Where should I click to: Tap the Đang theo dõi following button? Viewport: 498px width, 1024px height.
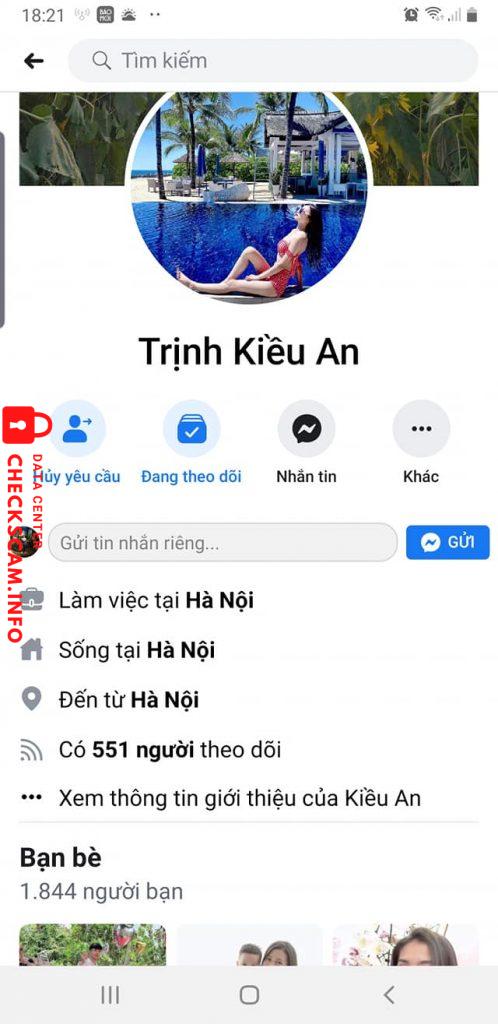tap(191, 443)
